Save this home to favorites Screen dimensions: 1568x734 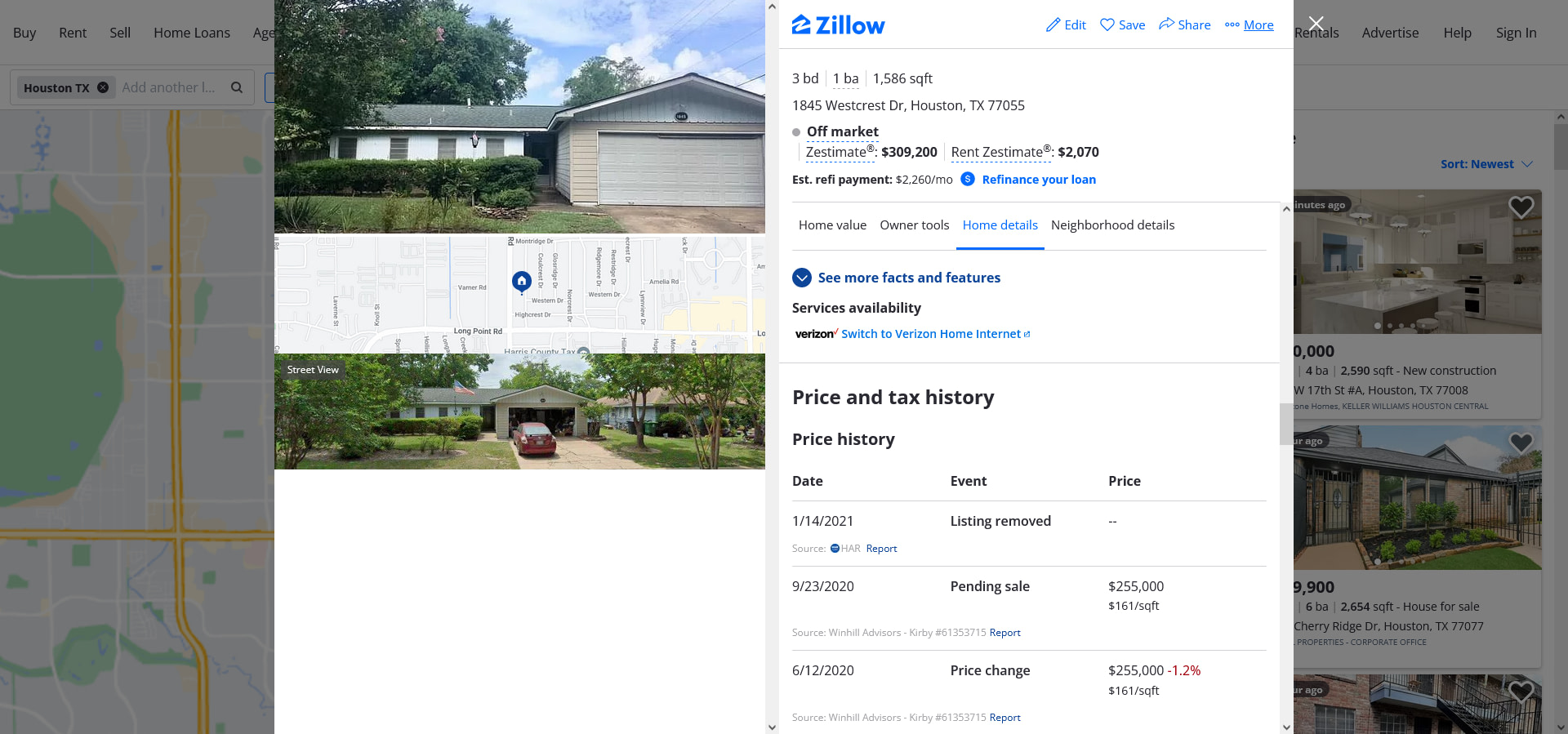(x=1122, y=25)
